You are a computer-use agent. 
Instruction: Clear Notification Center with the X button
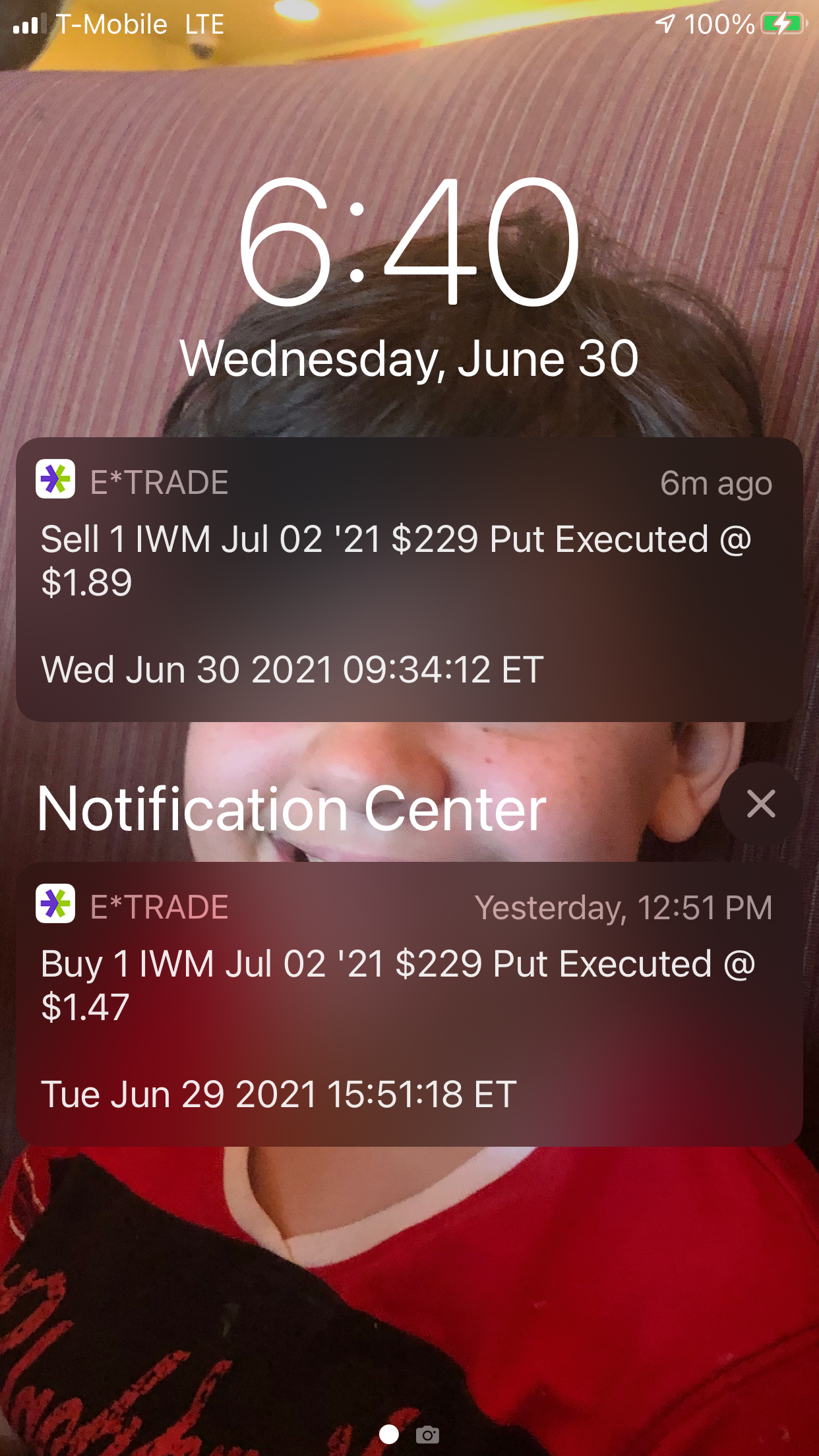(760, 804)
